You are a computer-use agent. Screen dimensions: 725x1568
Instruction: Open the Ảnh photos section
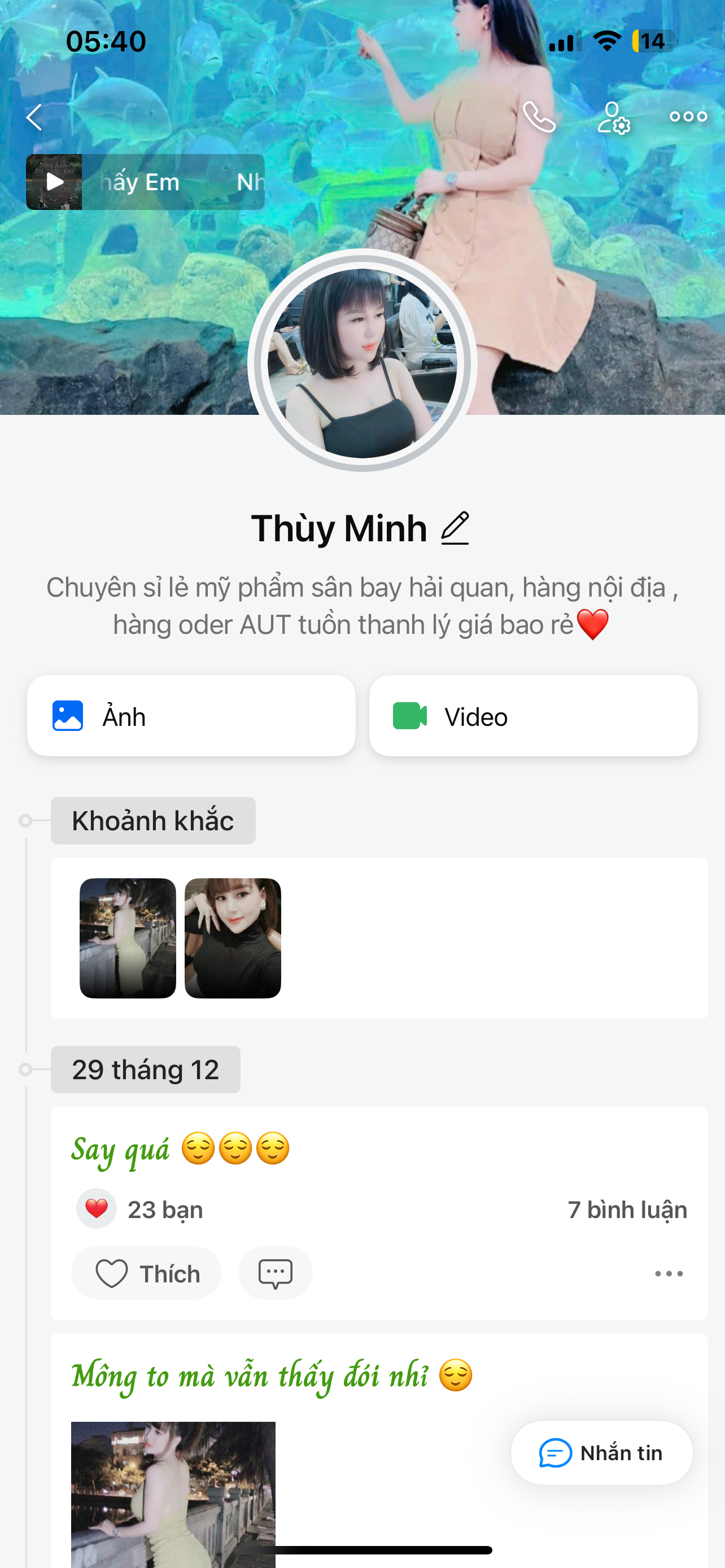(191, 716)
